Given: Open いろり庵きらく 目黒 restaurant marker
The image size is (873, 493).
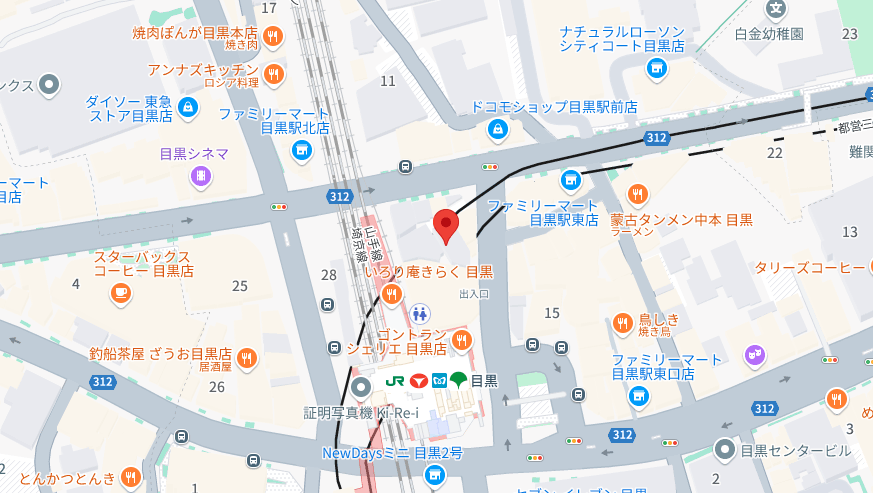Looking at the screenshot, I should click(x=391, y=294).
